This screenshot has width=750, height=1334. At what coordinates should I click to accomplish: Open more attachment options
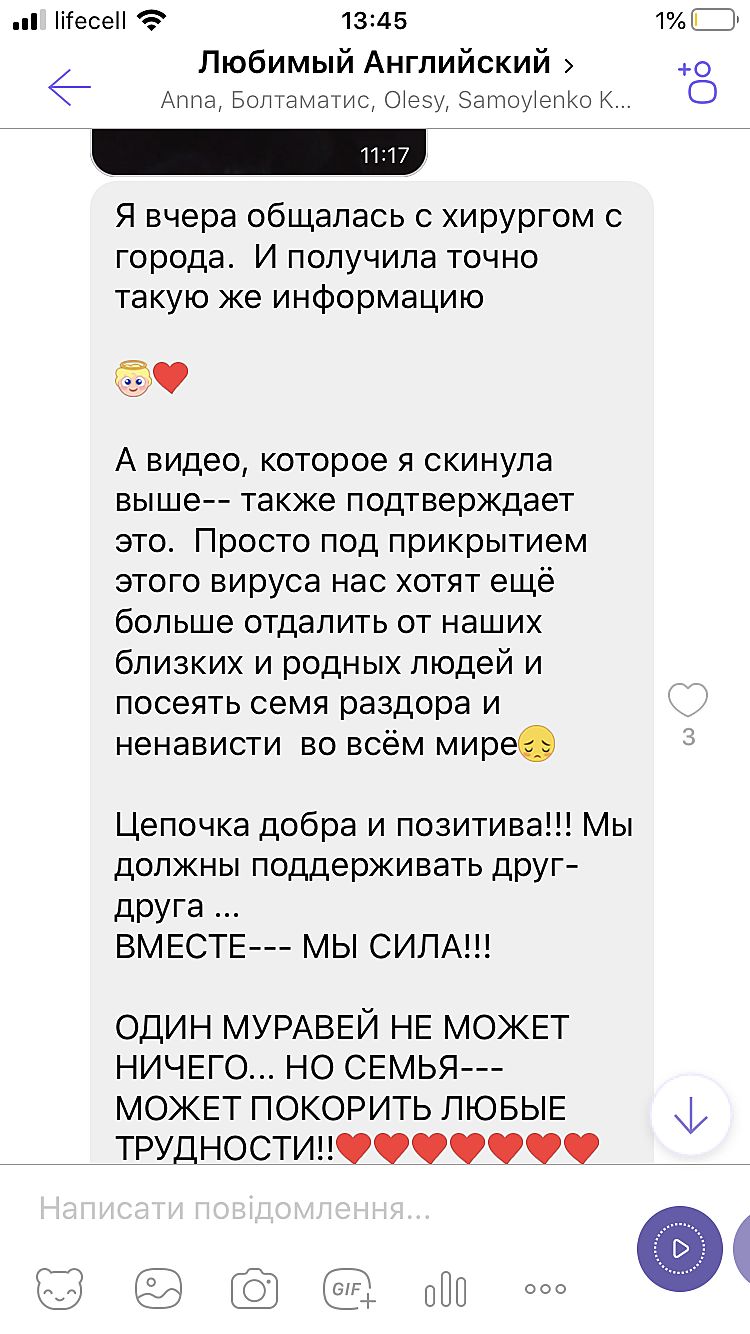[x=545, y=1289]
